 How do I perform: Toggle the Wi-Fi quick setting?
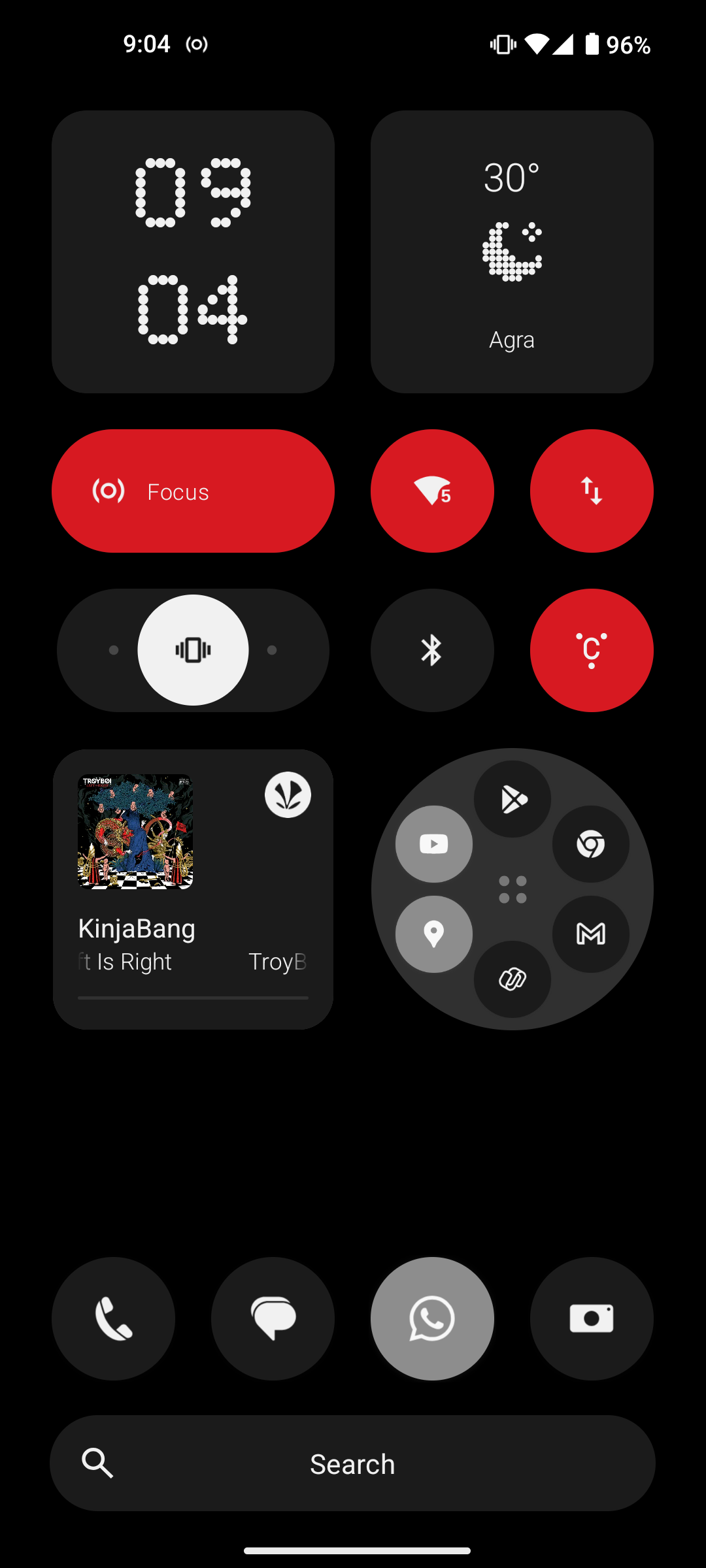pos(432,491)
